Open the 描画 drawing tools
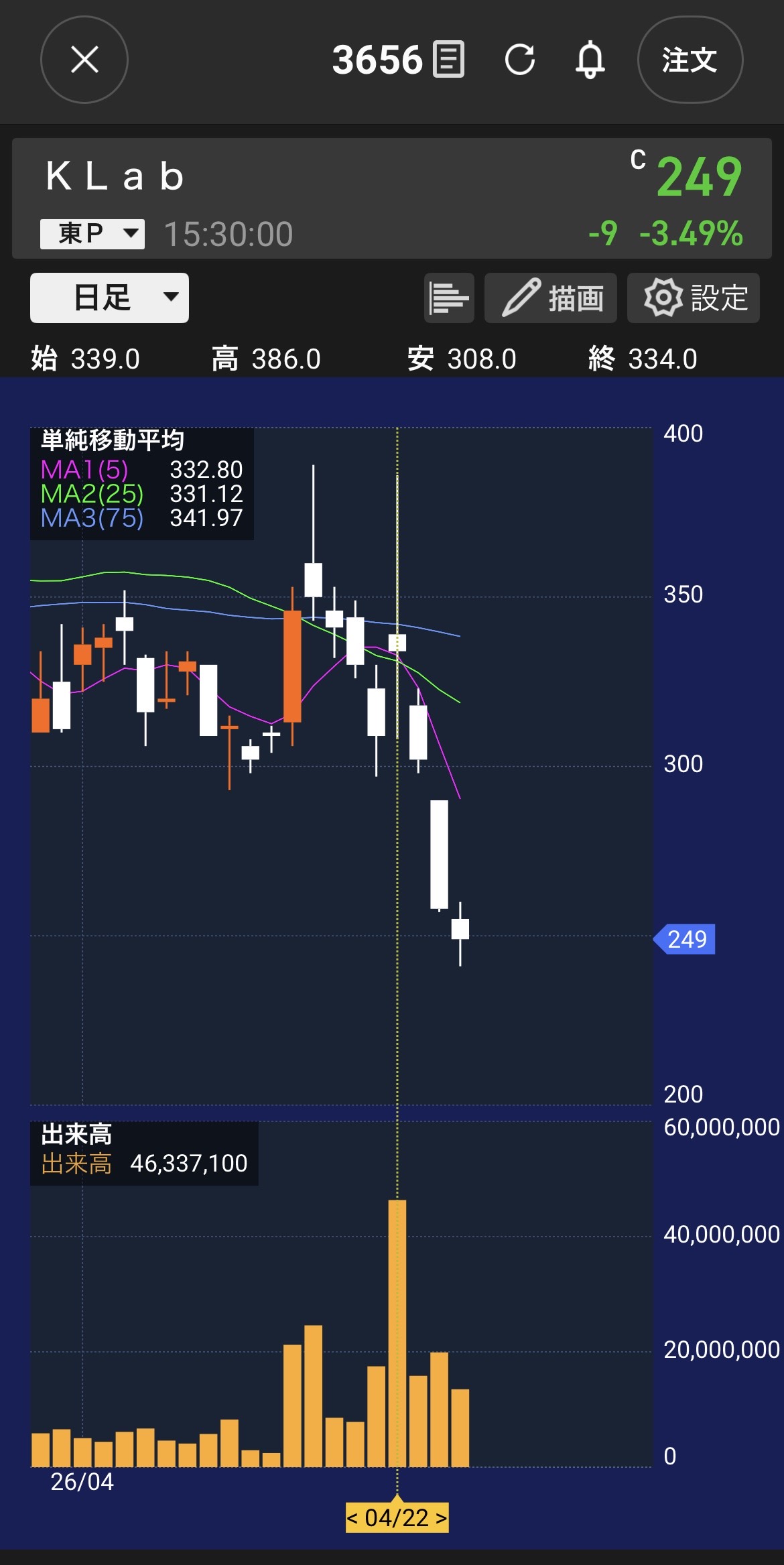This screenshot has height=1565, width=784. tap(550, 298)
